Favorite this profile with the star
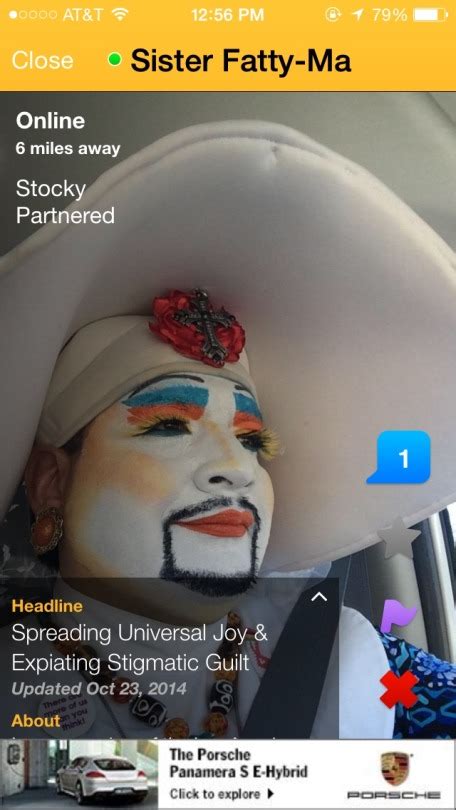The height and width of the screenshot is (810, 456). [399, 536]
